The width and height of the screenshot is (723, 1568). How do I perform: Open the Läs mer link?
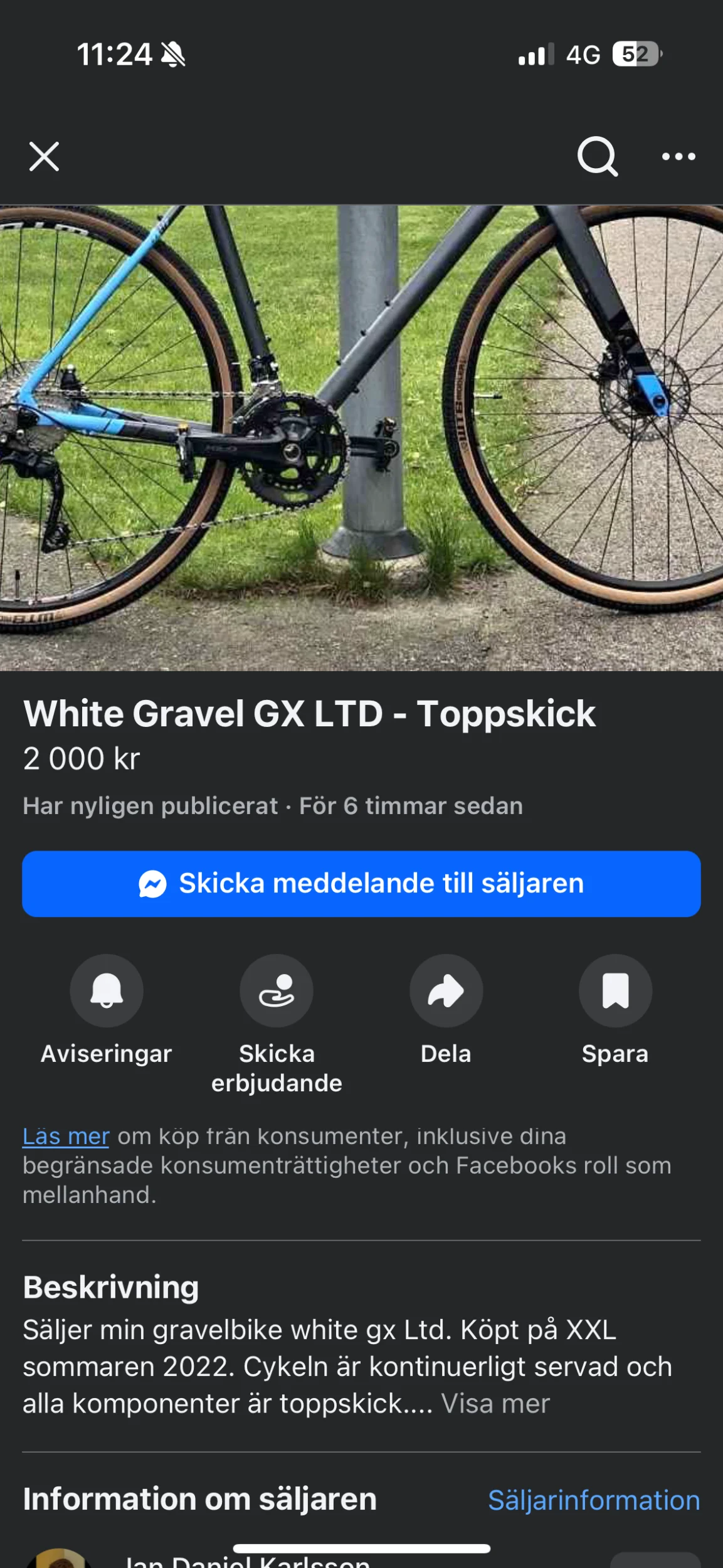click(x=66, y=1136)
